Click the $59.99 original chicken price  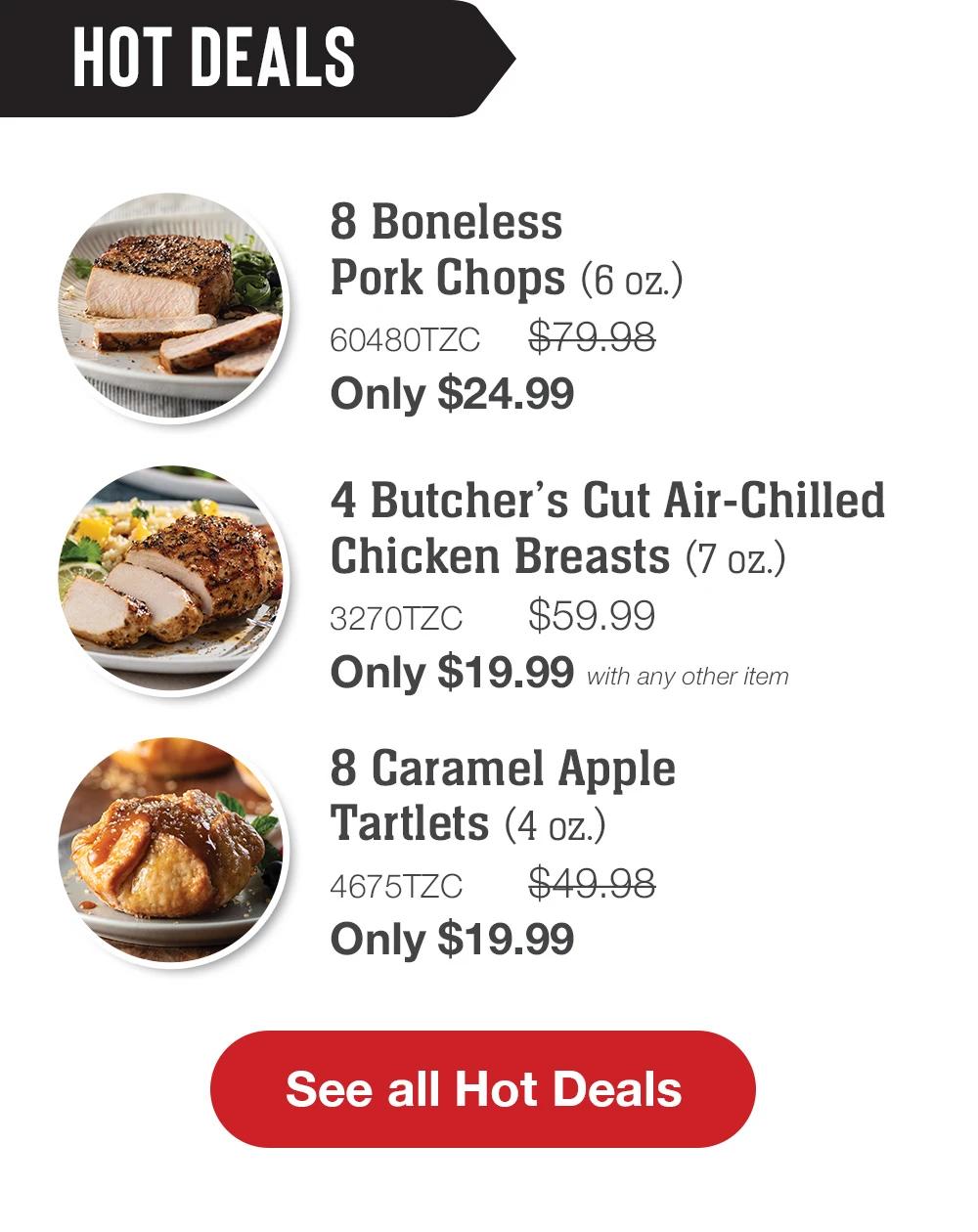[591, 614]
